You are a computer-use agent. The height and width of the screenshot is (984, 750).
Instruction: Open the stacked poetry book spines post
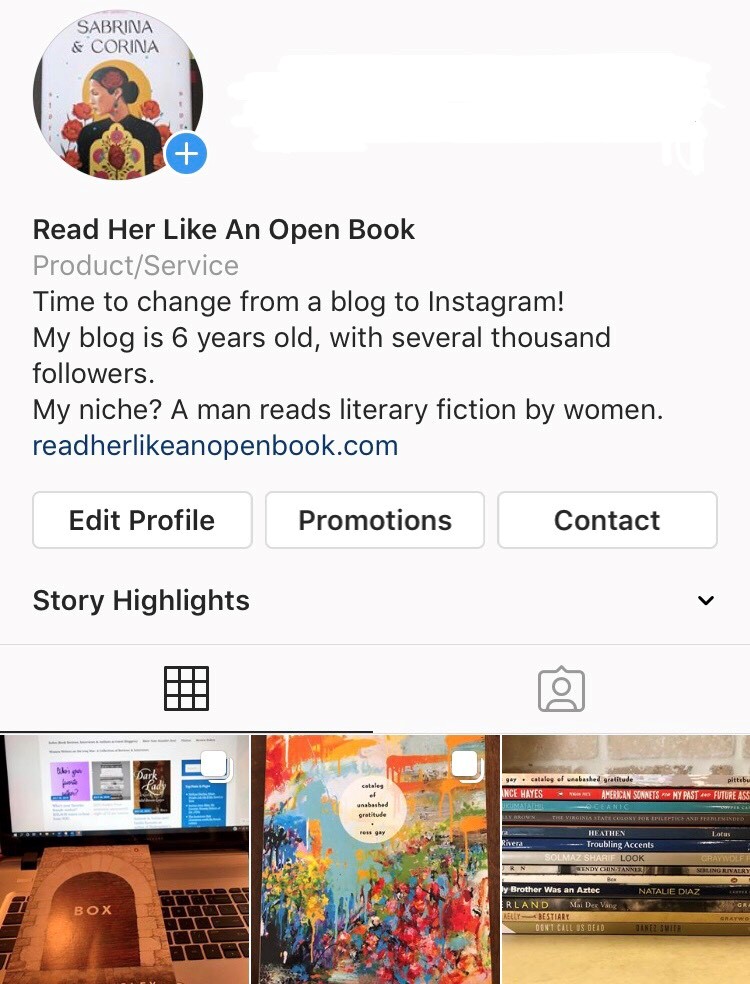[626, 860]
